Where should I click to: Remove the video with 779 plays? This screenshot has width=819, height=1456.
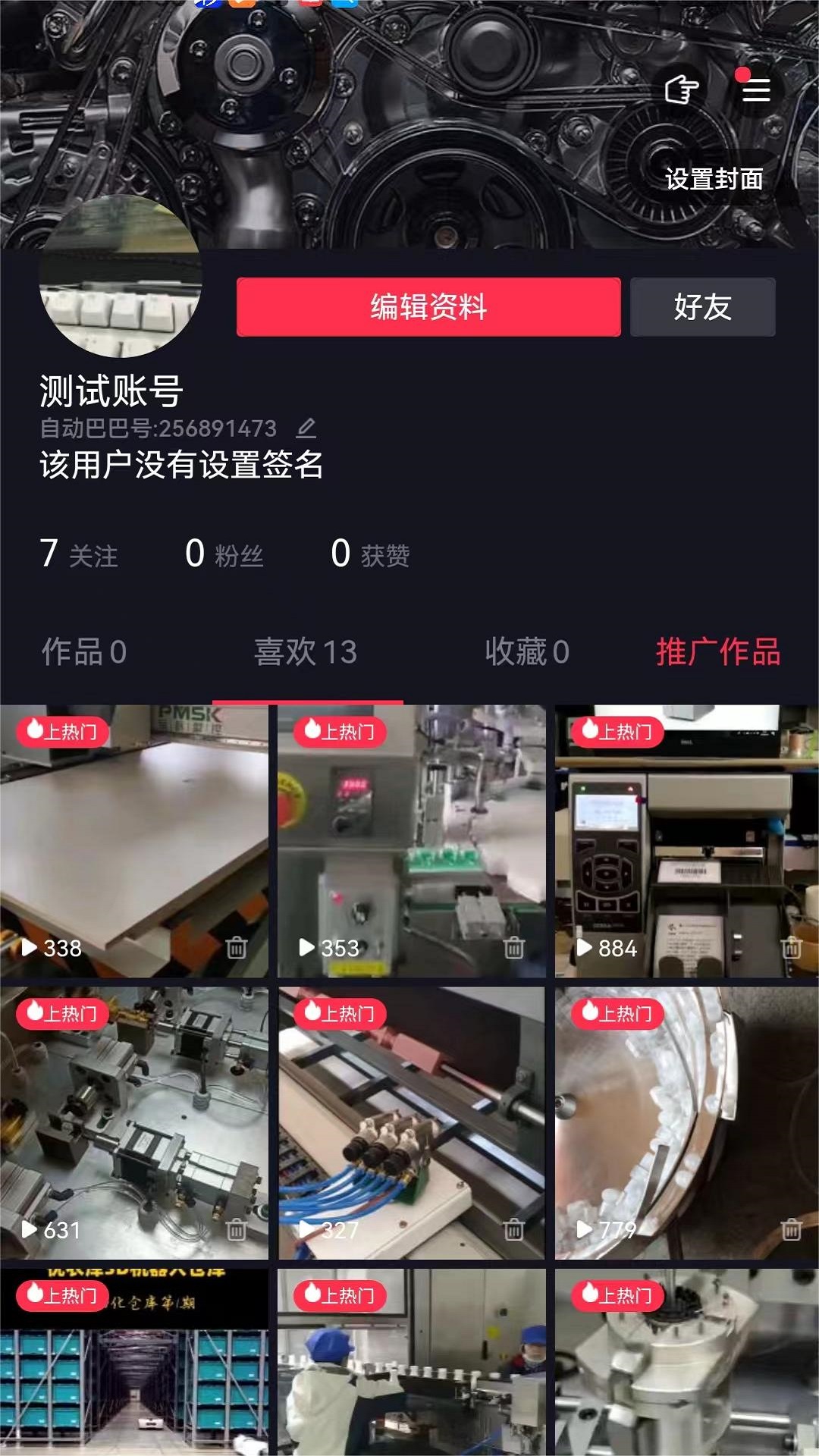coord(791,1228)
